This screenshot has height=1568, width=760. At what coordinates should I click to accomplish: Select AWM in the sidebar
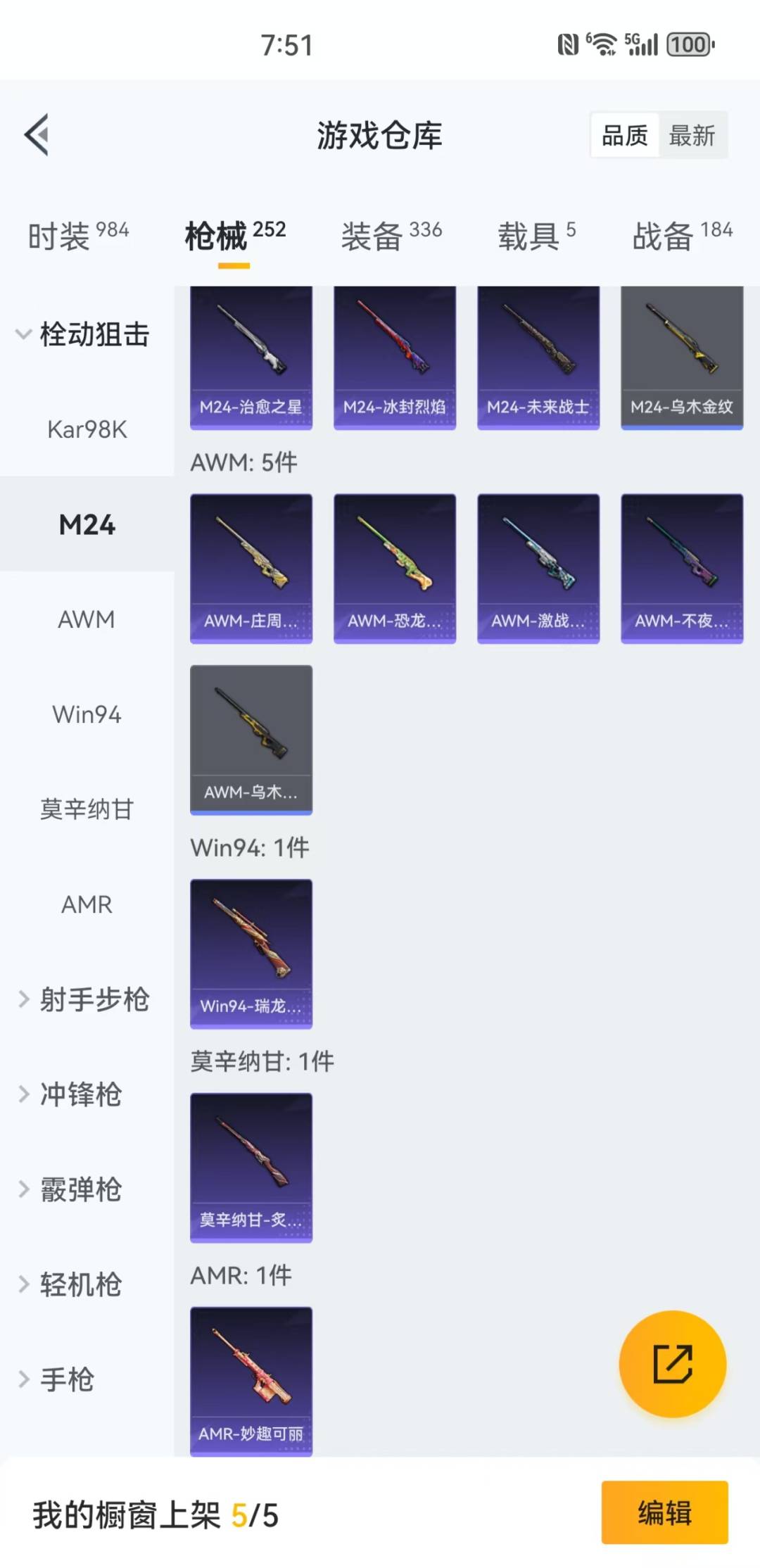click(x=87, y=619)
